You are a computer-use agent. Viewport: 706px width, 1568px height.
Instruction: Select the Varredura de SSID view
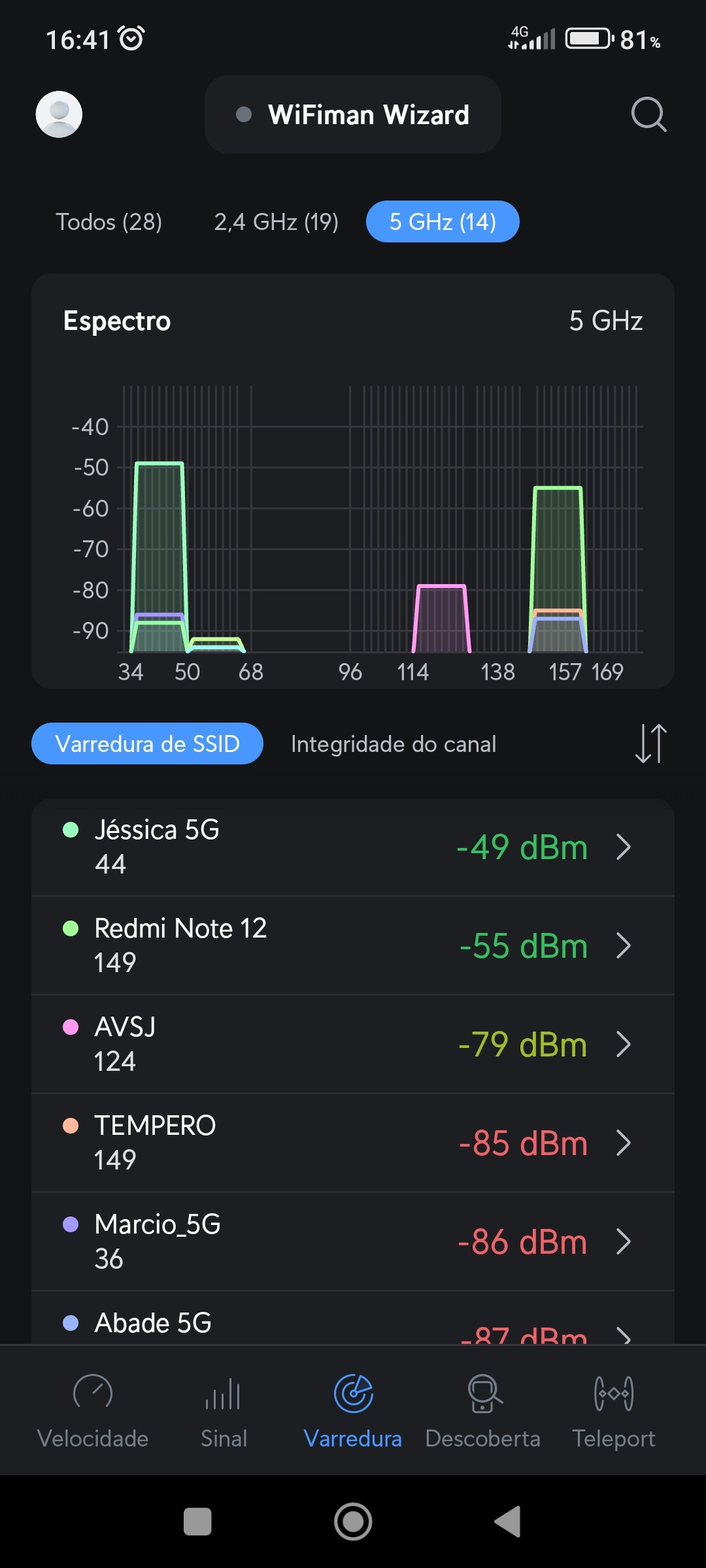coord(147,743)
